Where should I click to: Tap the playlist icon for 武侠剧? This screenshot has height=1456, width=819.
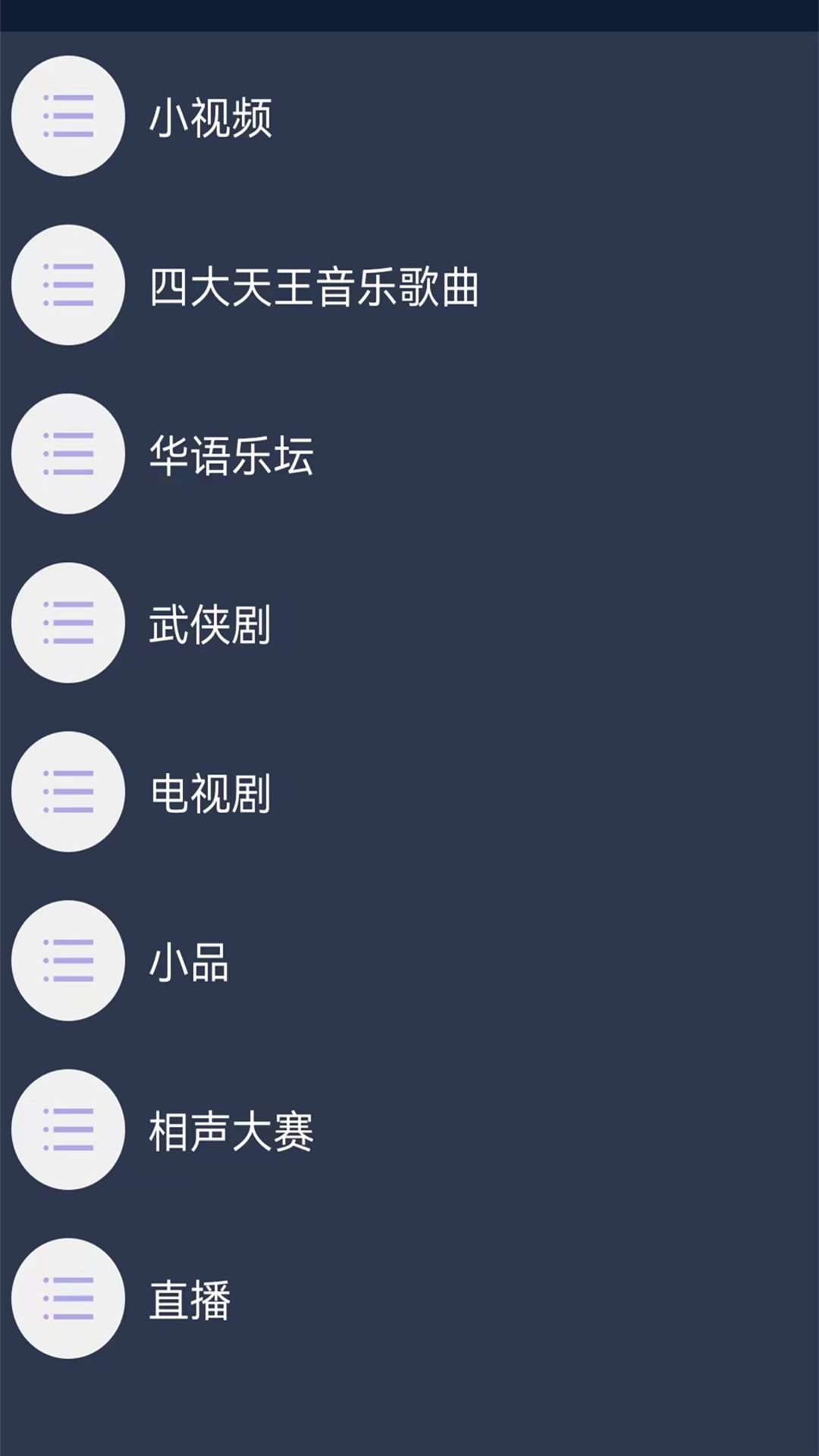click(x=67, y=622)
